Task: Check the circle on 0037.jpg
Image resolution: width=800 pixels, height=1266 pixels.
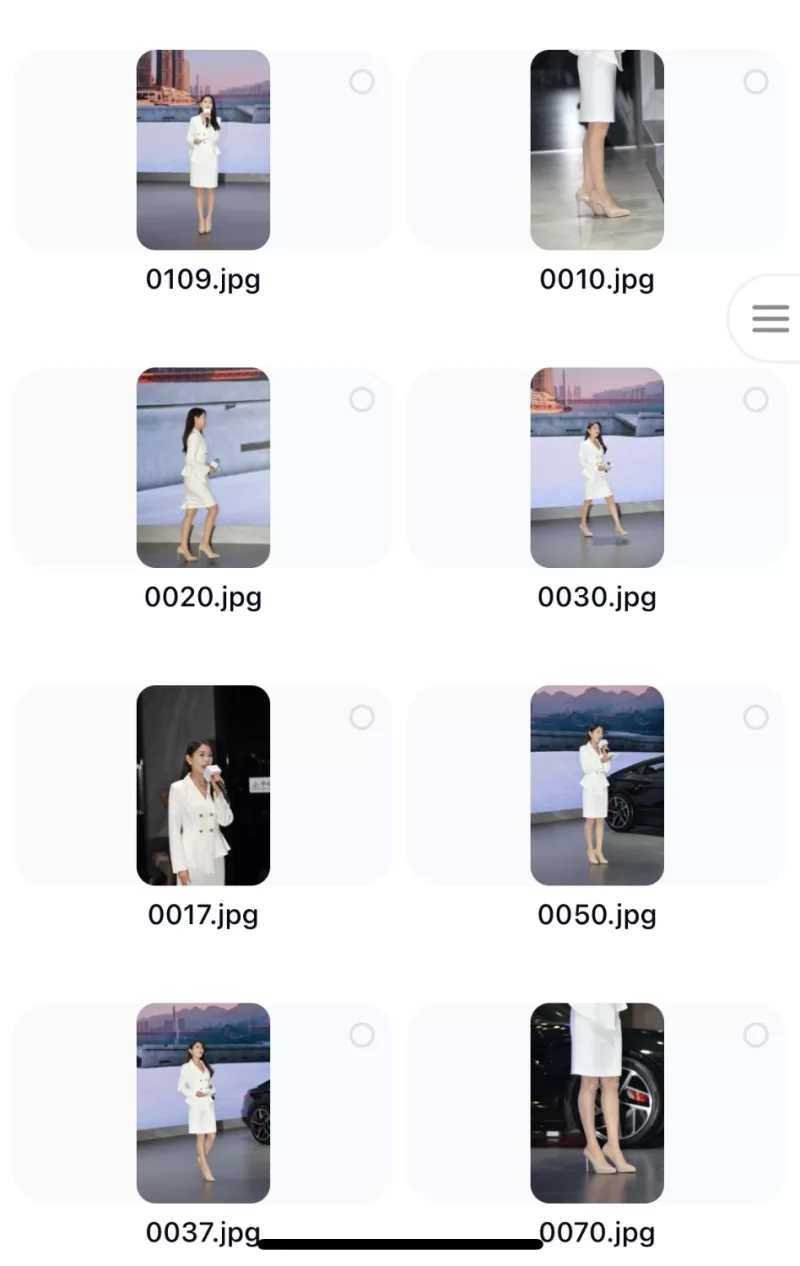Action: [x=362, y=1035]
